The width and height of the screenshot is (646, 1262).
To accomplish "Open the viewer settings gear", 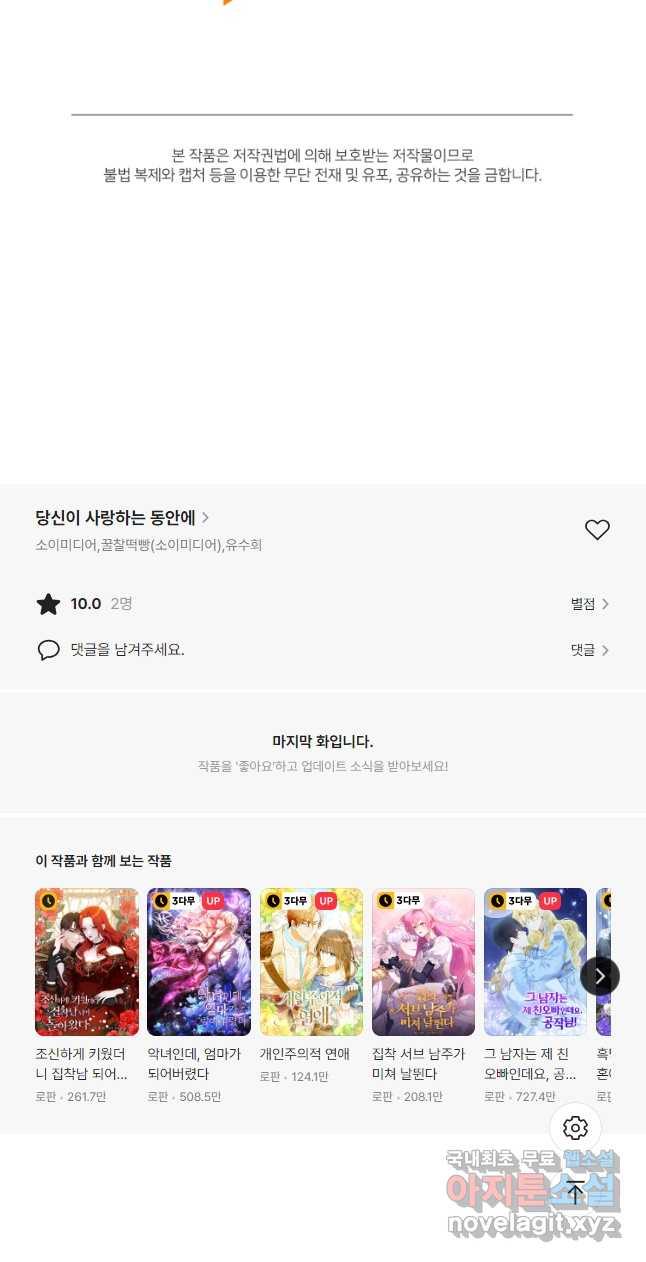I will pyautogui.click(x=575, y=1129).
